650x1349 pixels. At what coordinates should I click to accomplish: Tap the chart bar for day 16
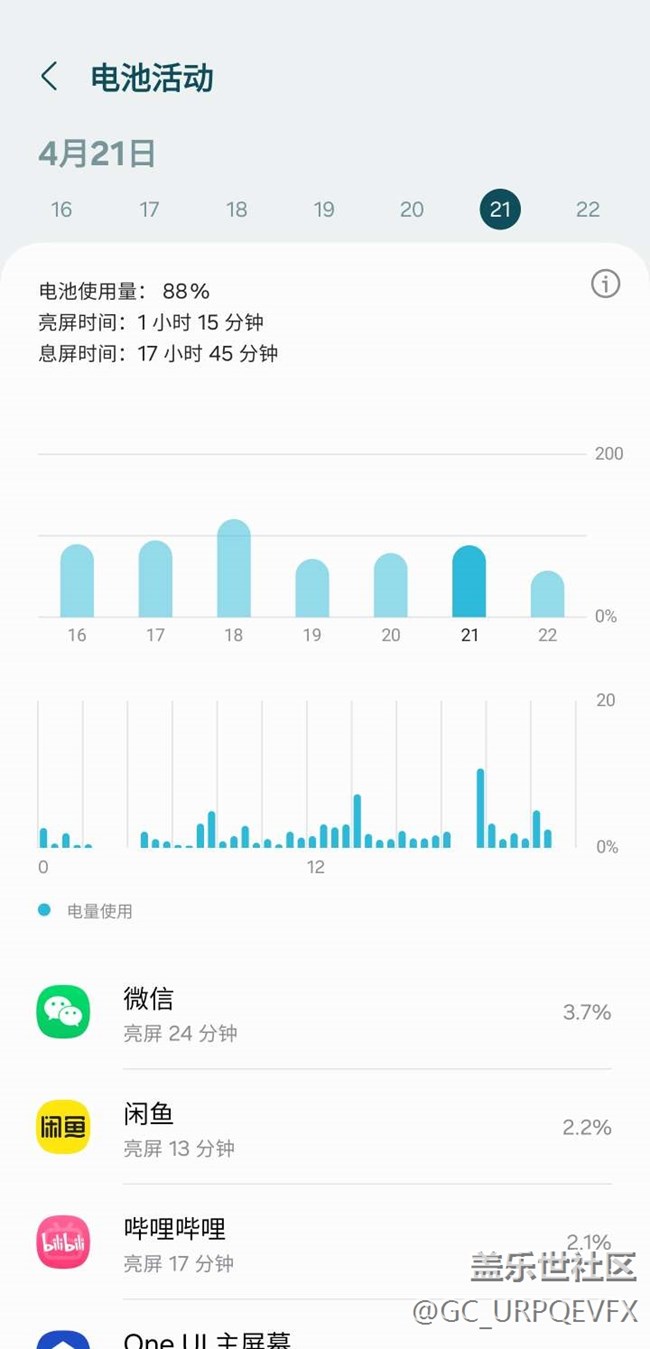[x=77, y=581]
